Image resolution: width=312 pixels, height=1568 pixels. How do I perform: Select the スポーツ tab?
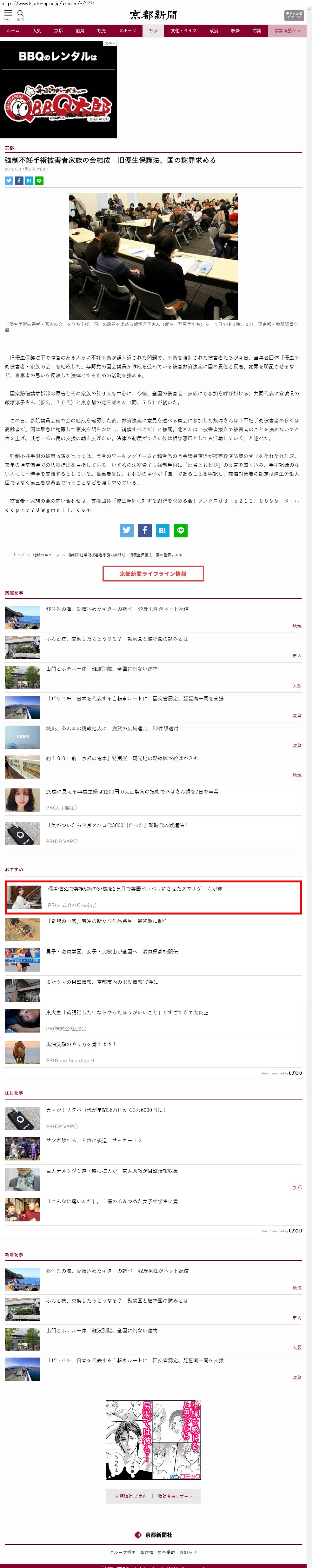pyautogui.click(x=128, y=30)
